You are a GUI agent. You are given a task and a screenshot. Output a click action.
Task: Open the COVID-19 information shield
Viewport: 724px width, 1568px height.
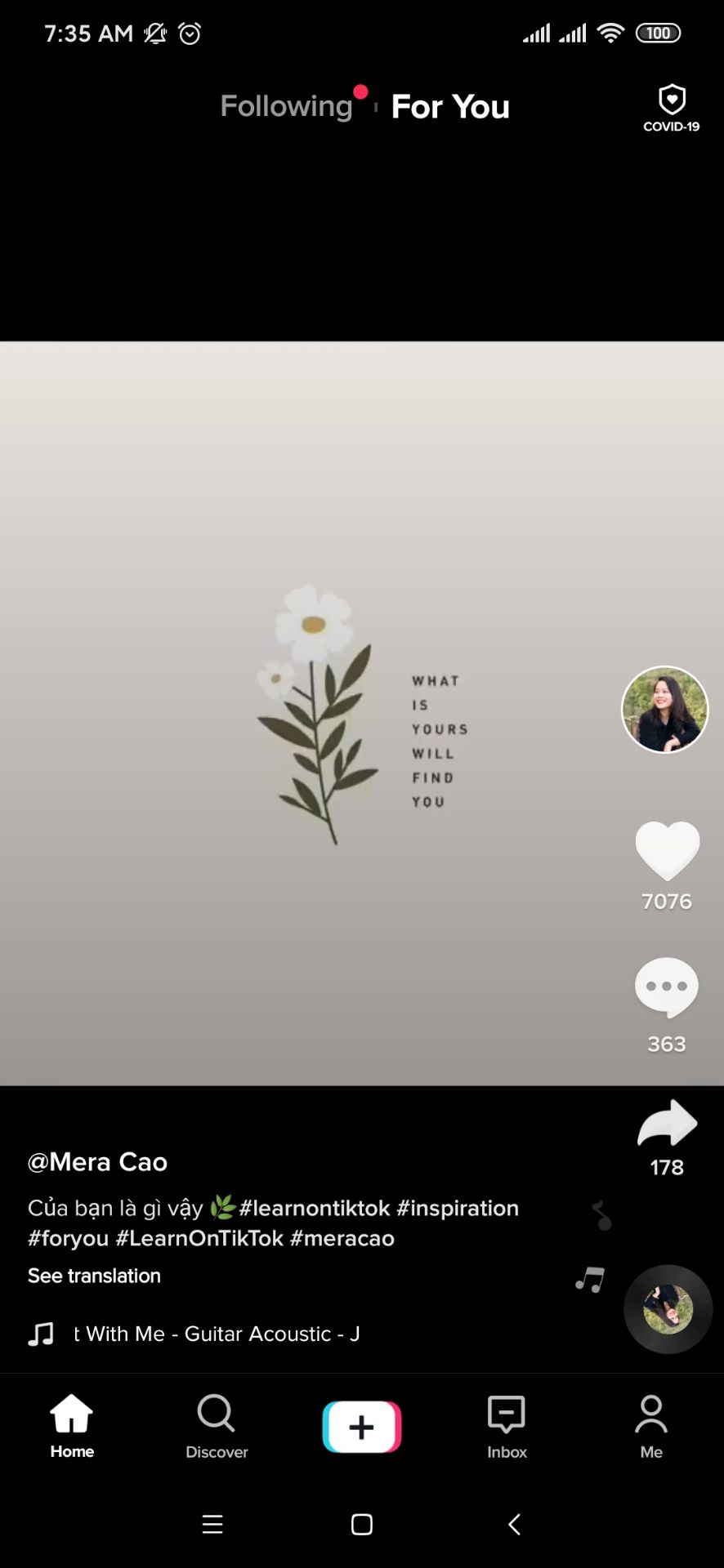[x=671, y=108]
